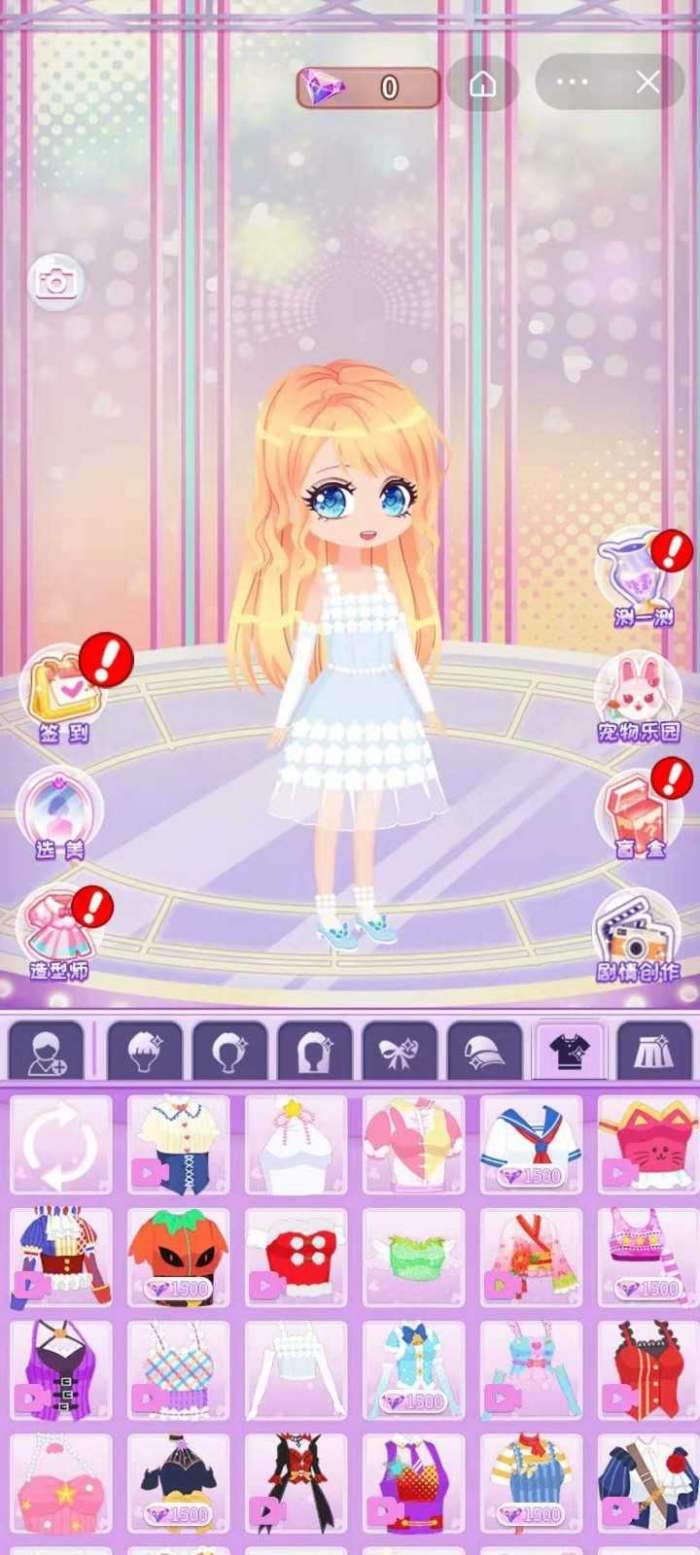Select the sailor uniform top

(530, 1145)
